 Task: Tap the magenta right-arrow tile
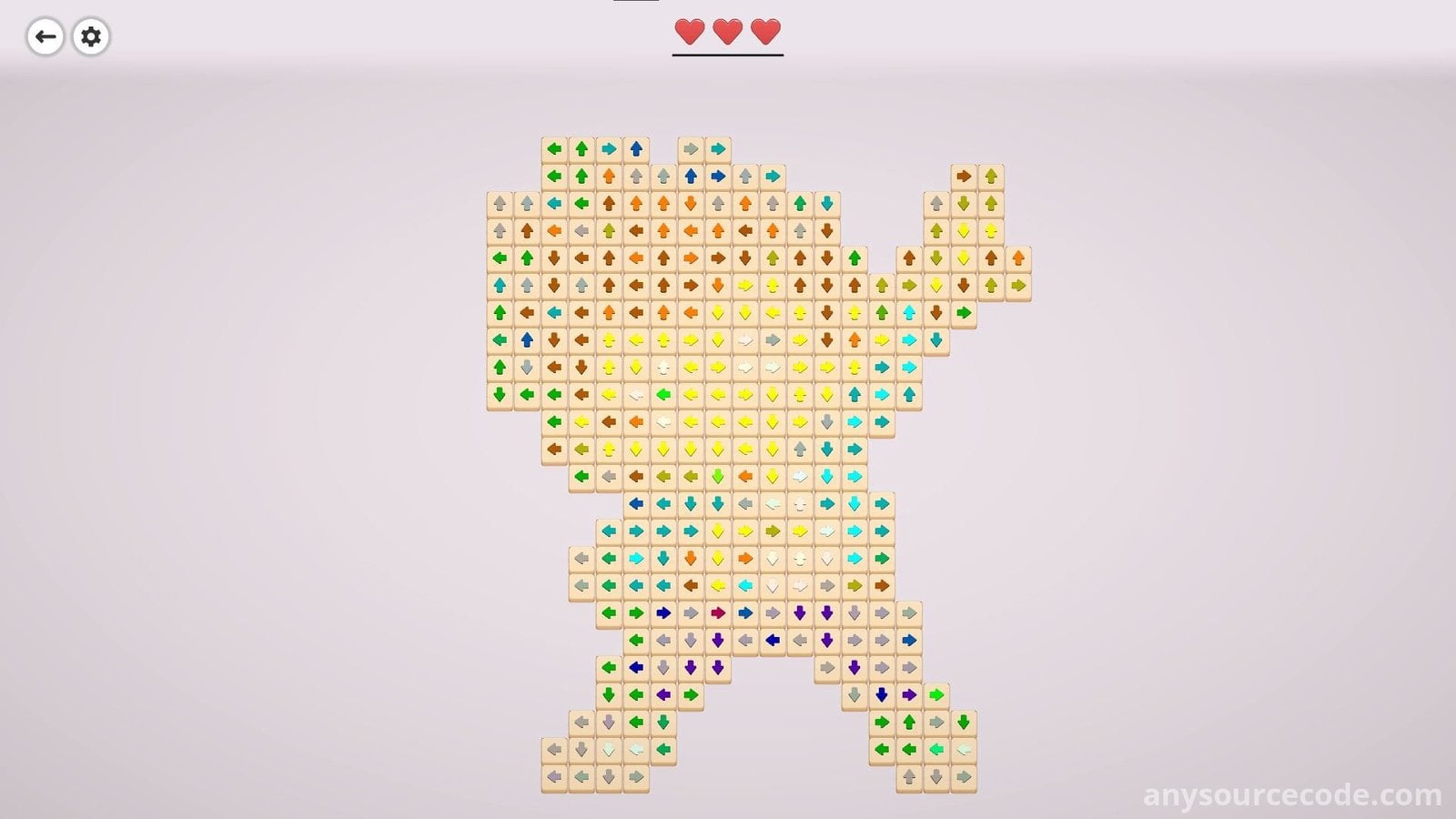click(x=718, y=613)
